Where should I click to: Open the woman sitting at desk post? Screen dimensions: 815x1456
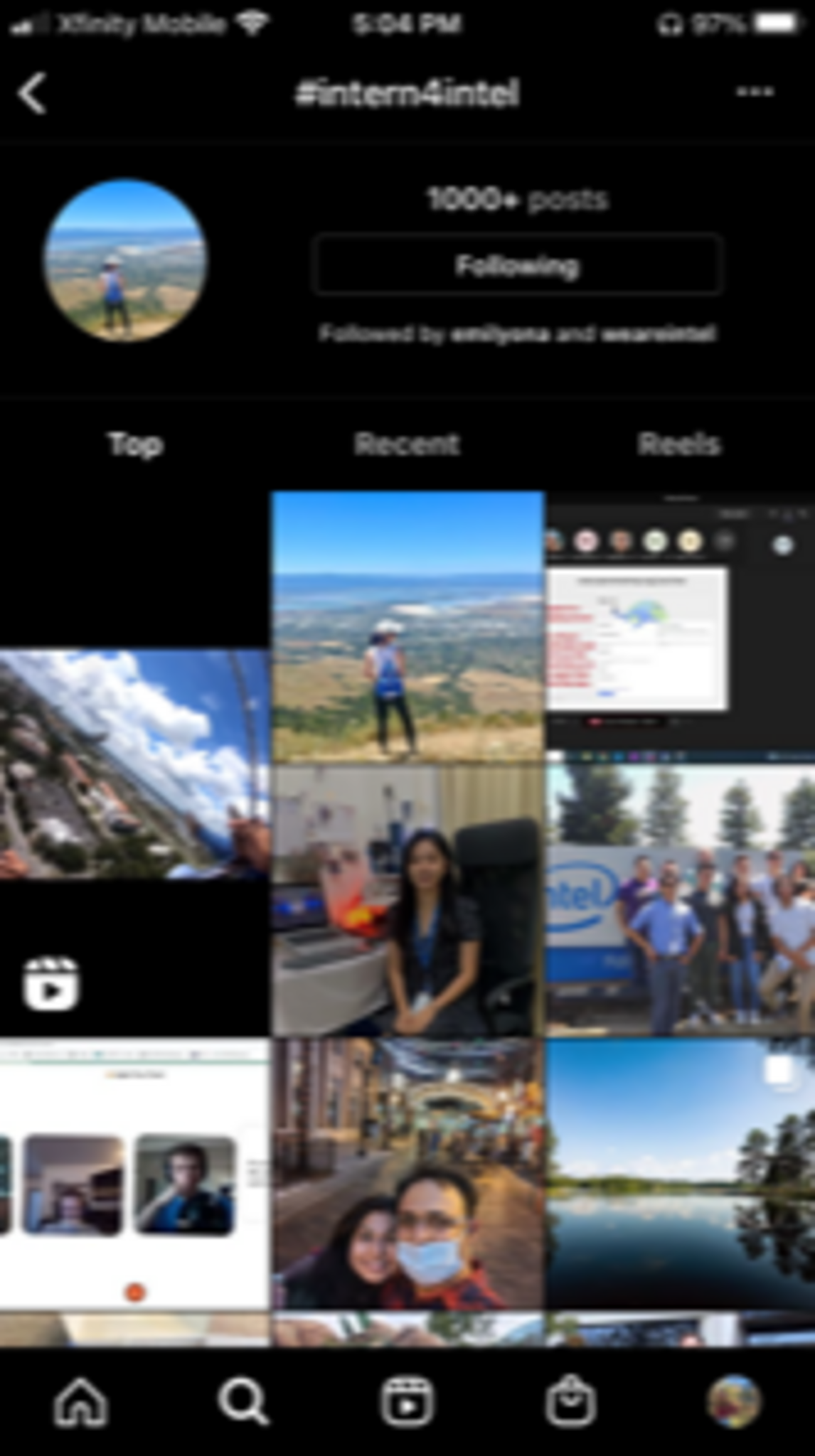(x=407, y=900)
